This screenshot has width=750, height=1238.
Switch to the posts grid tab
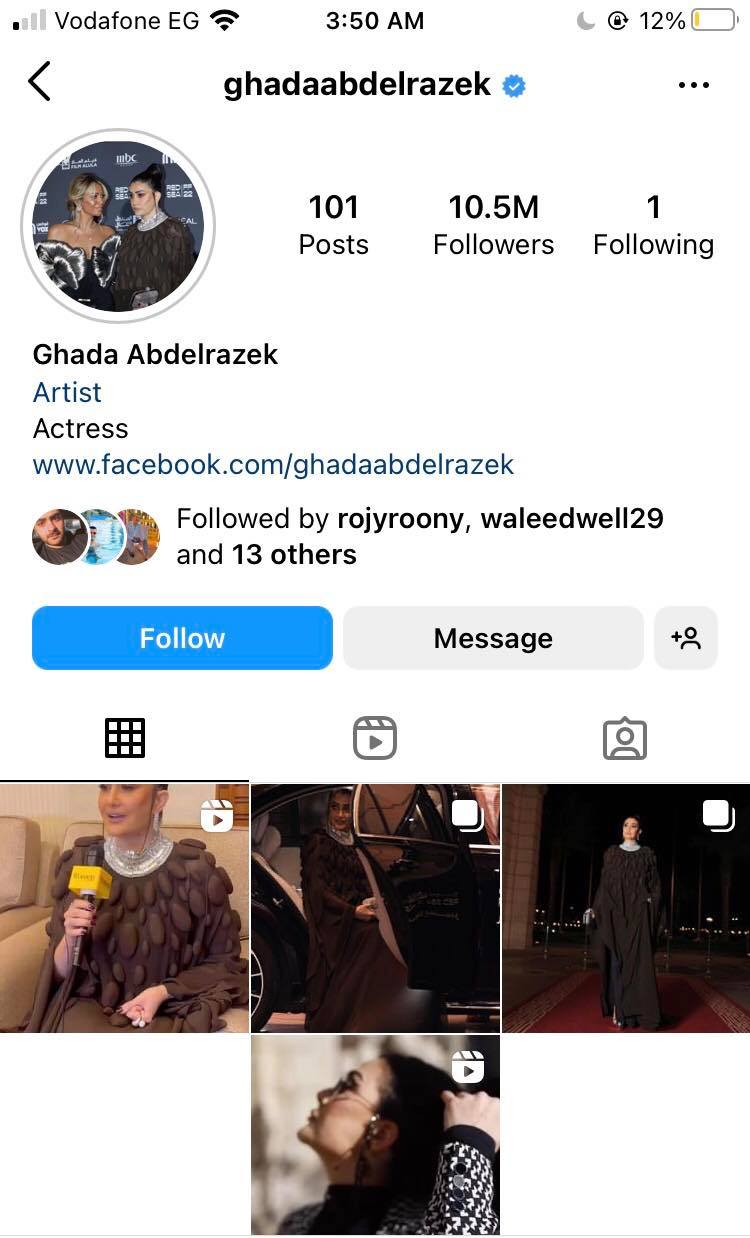125,739
